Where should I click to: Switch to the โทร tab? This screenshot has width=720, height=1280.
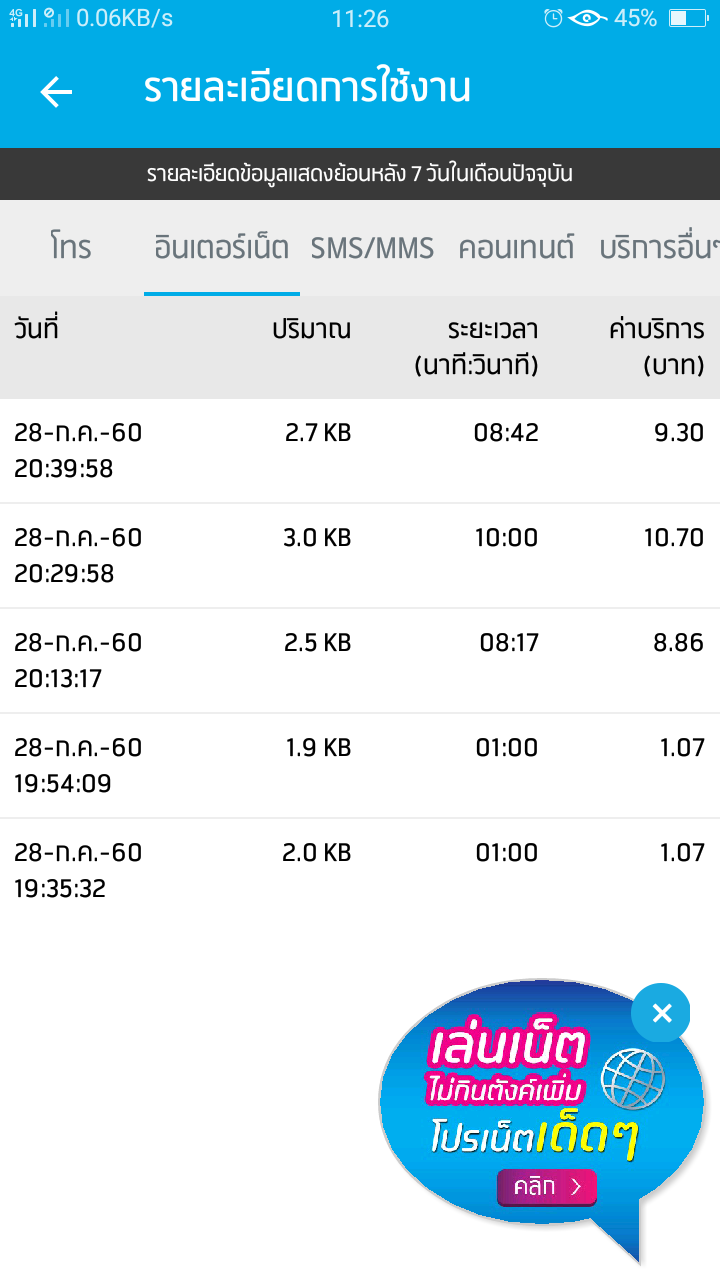[71, 247]
